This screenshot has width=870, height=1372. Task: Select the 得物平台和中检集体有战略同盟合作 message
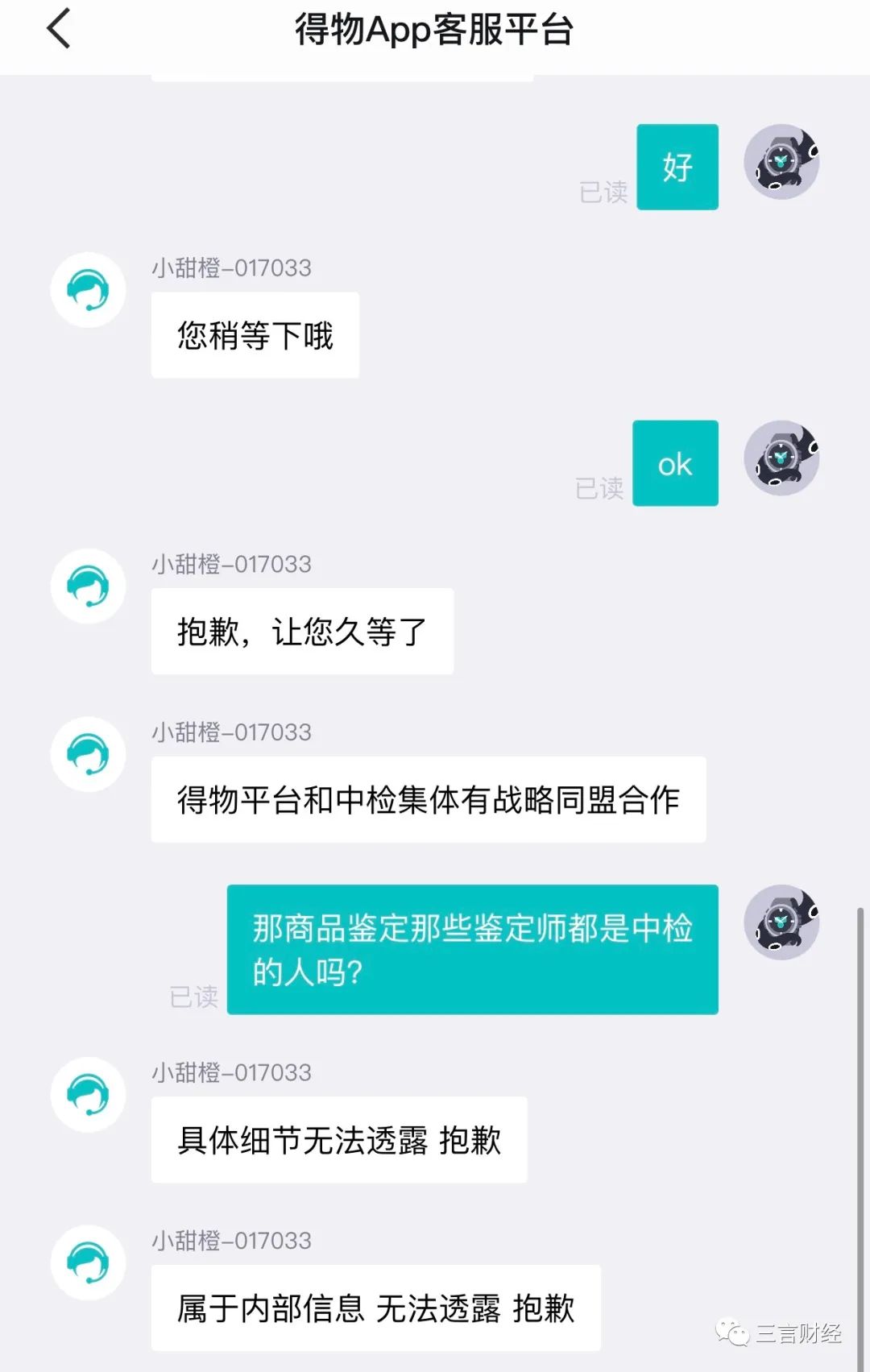428,800
